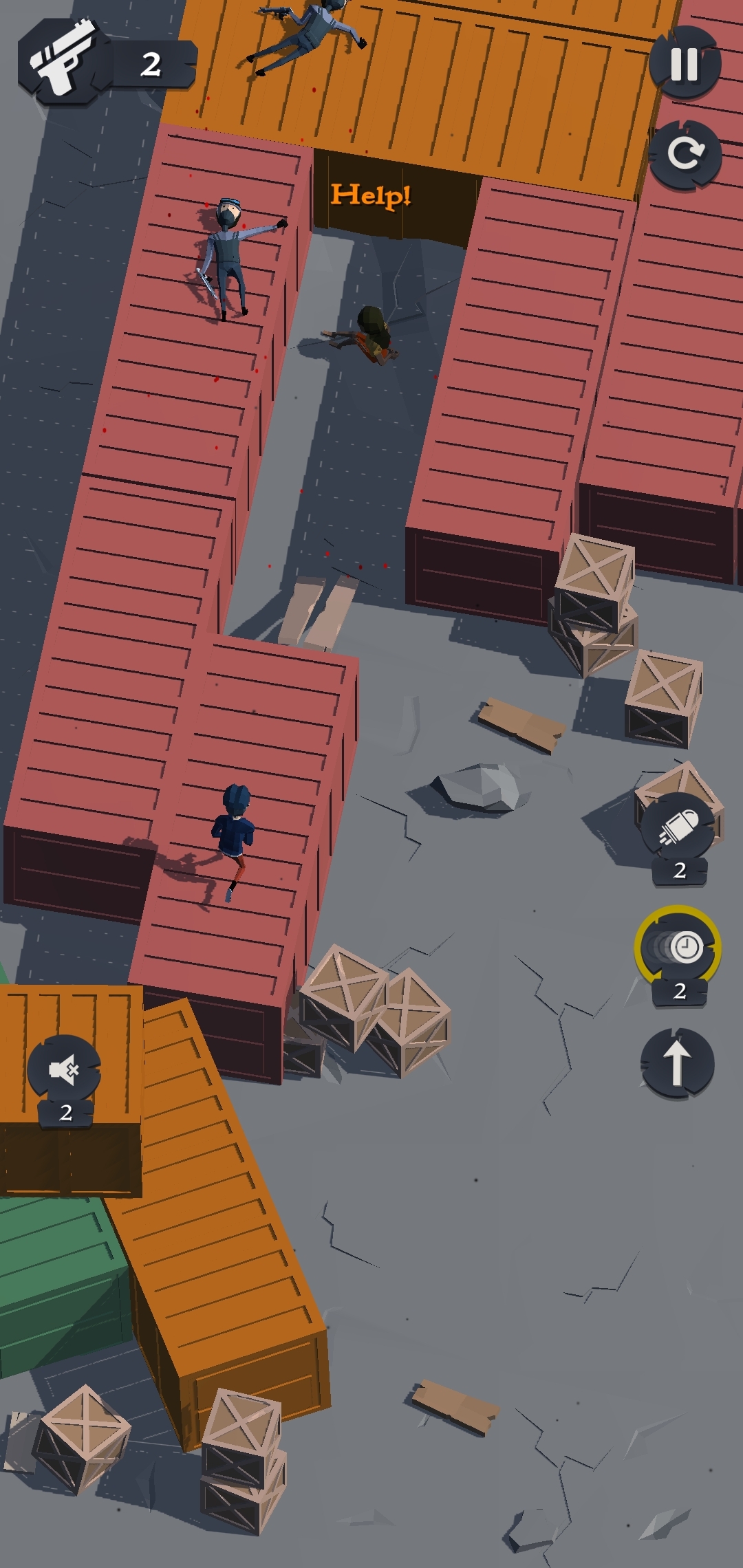The height and width of the screenshot is (1568, 743).
Task: Pause the game
Action: pyautogui.click(x=685, y=64)
